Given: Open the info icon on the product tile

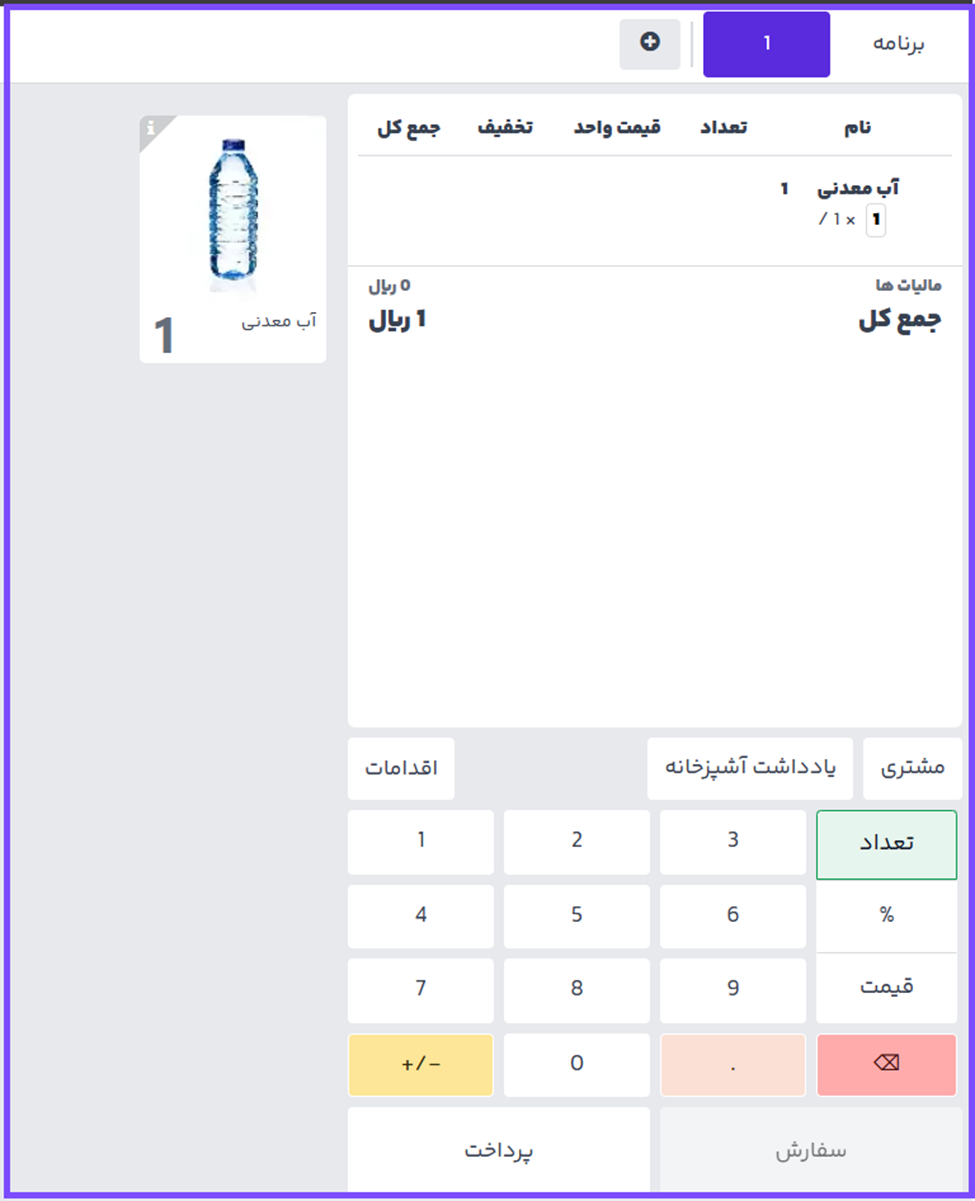Looking at the screenshot, I should (151, 127).
